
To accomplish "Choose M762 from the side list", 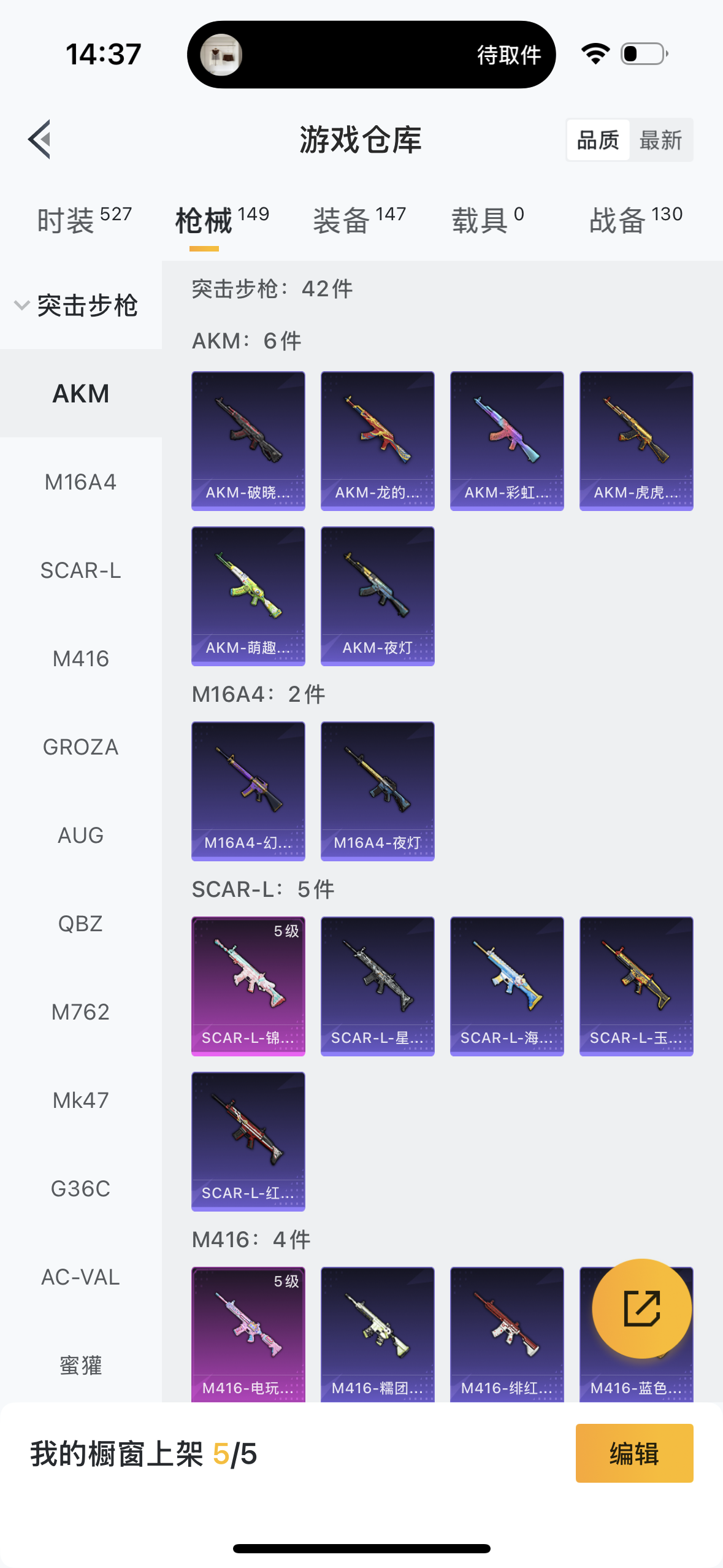I will pyautogui.click(x=81, y=1012).
